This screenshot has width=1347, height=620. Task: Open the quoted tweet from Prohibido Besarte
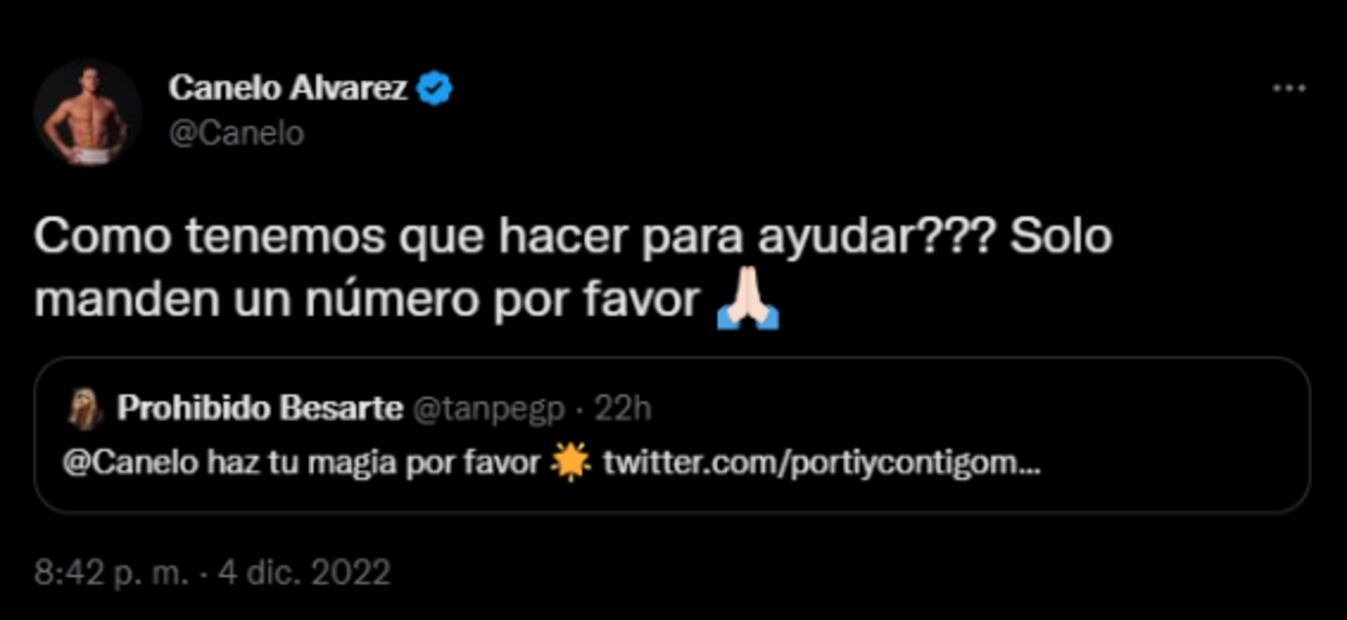(x=672, y=436)
